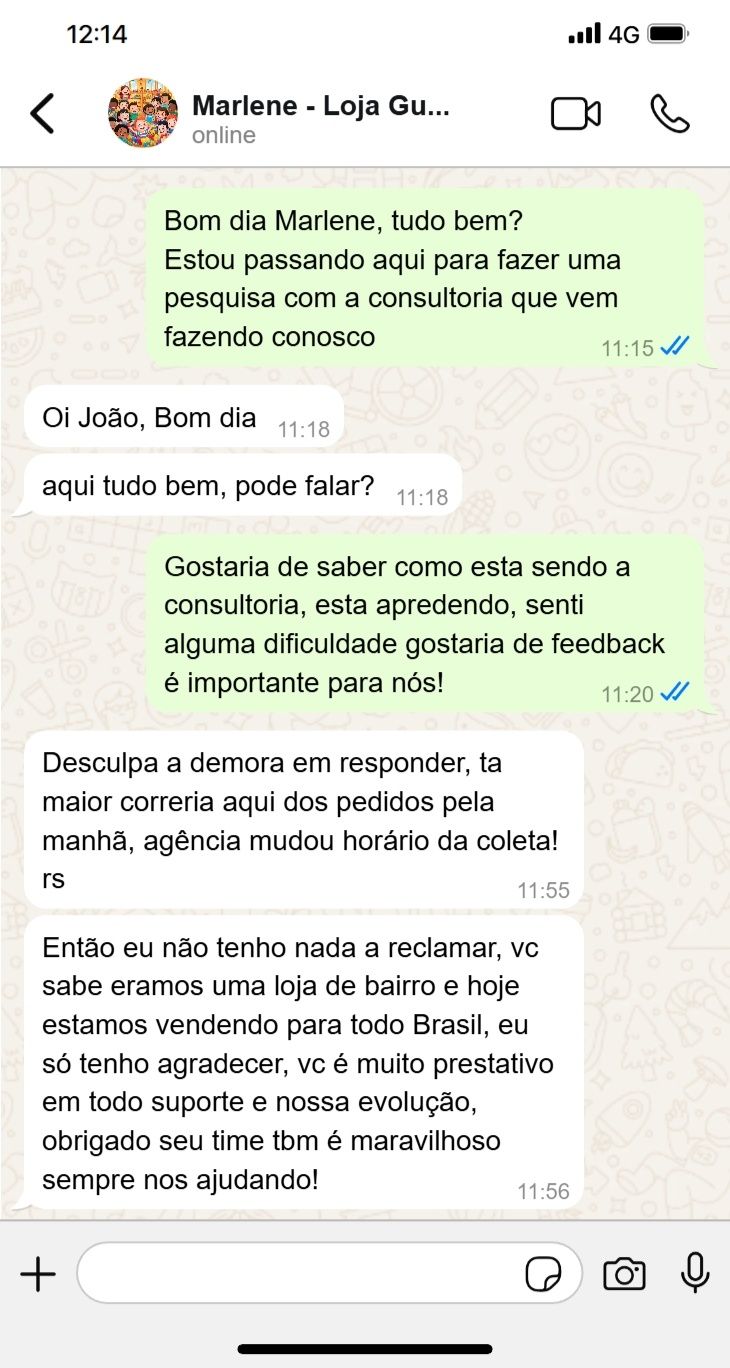Image resolution: width=730 pixels, height=1368 pixels.
Task: Open the sticker picker
Action: click(543, 1275)
